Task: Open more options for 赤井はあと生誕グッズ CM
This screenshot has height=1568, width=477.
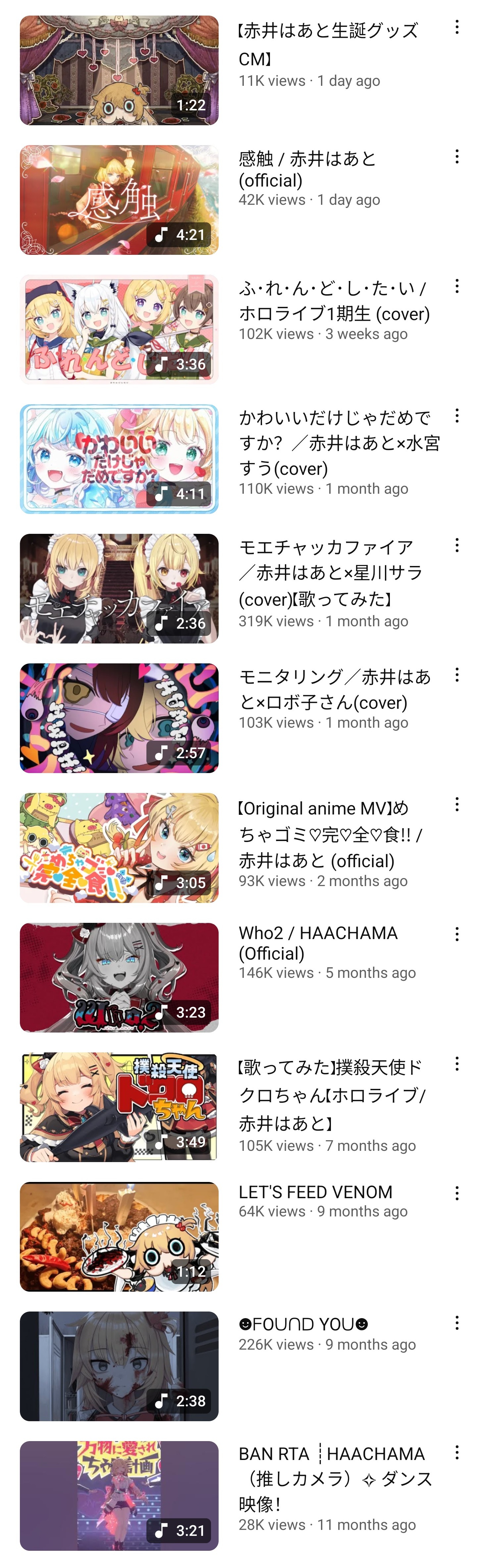Action: pos(456,27)
